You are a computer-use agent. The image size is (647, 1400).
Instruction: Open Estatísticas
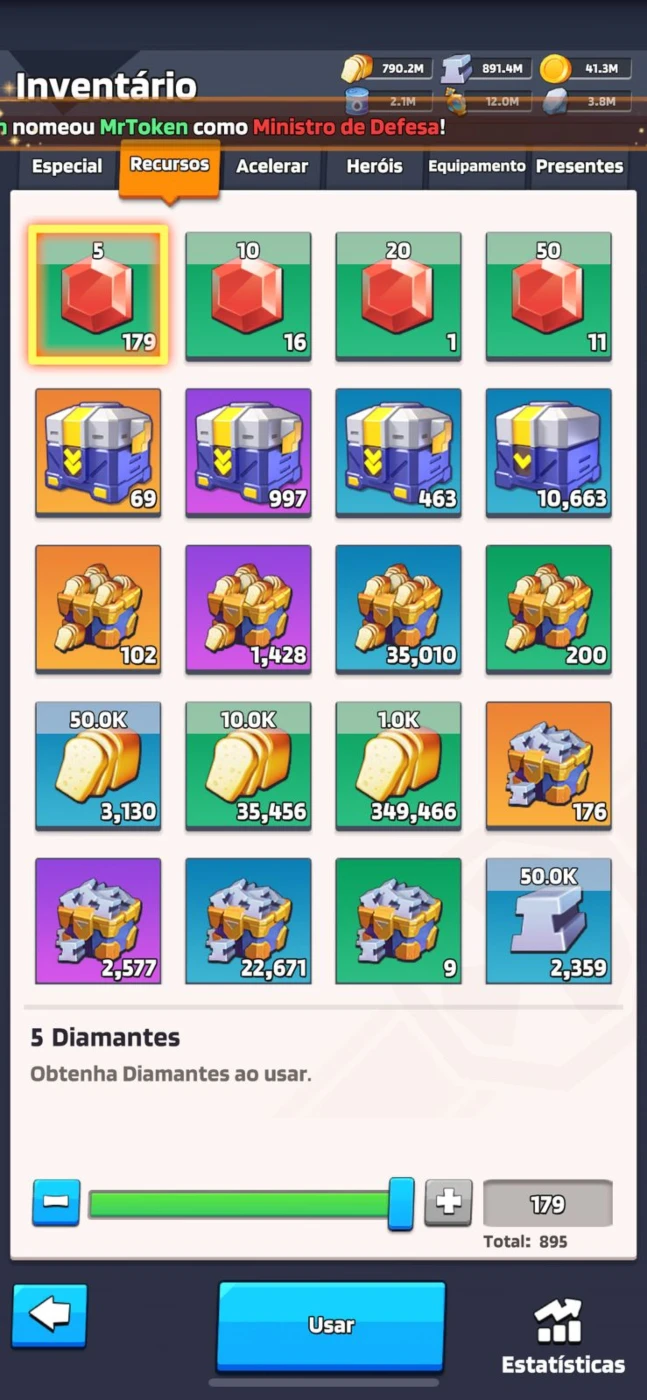(563, 1337)
